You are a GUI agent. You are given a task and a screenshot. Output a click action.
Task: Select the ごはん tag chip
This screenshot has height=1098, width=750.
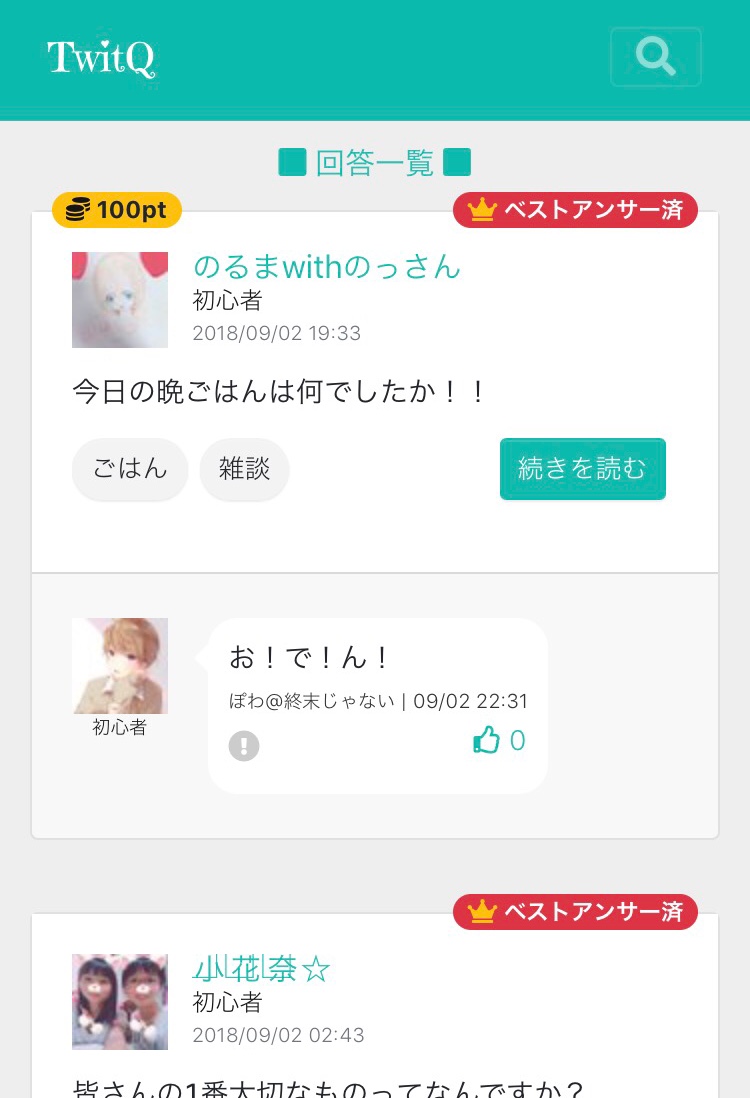point(130,469)
